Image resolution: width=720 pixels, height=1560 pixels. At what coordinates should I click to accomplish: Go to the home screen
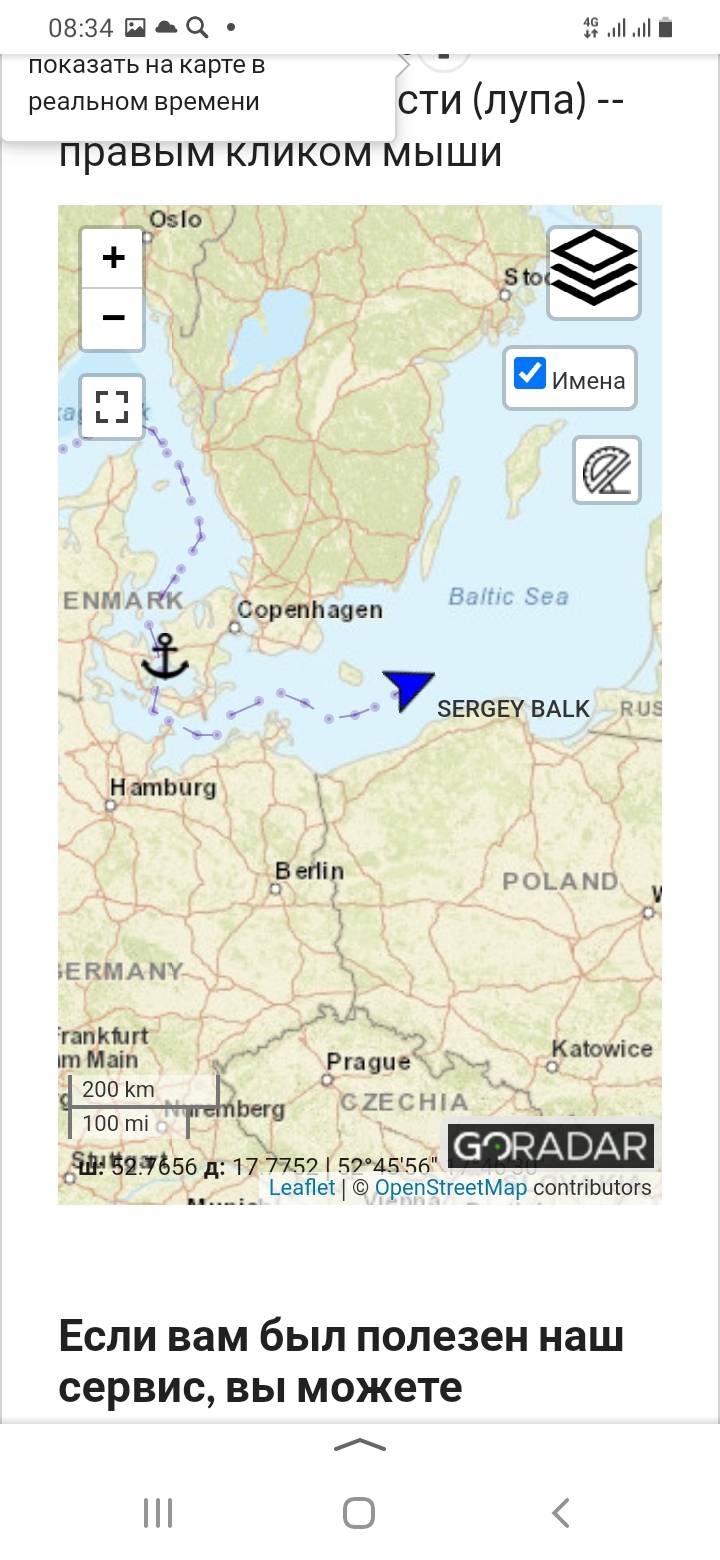click(359, 1512)
